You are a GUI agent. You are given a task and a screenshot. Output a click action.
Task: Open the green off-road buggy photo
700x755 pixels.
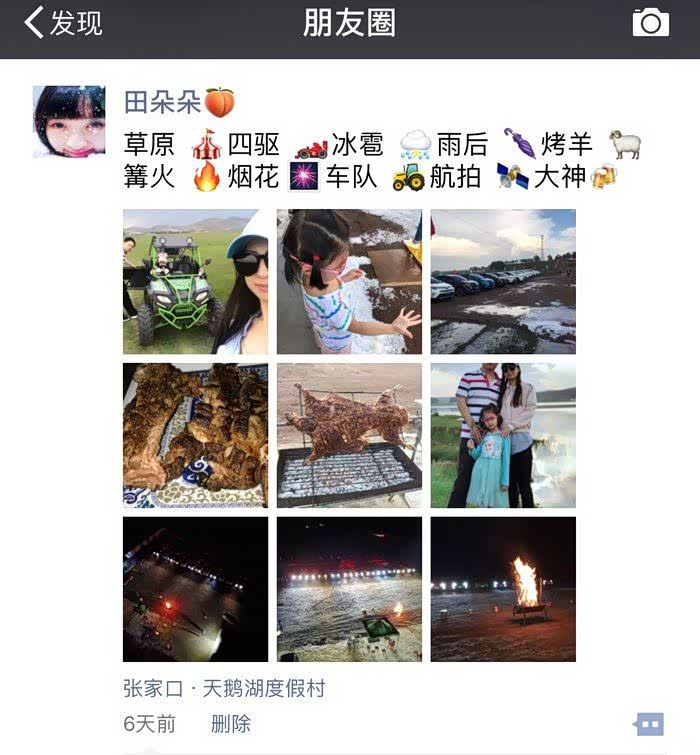195,281
